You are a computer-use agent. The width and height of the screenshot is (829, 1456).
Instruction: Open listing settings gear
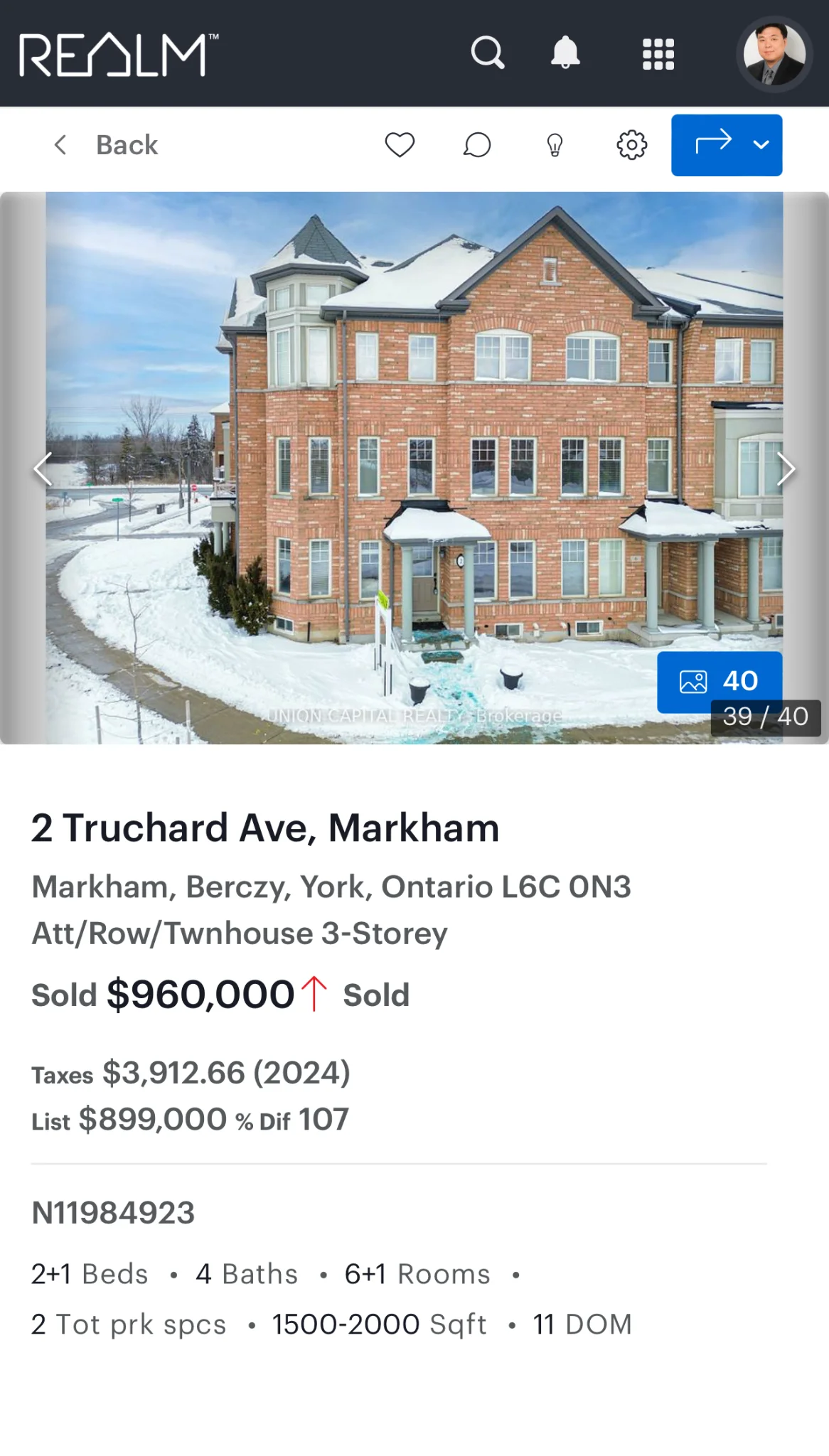click(631, 145)
